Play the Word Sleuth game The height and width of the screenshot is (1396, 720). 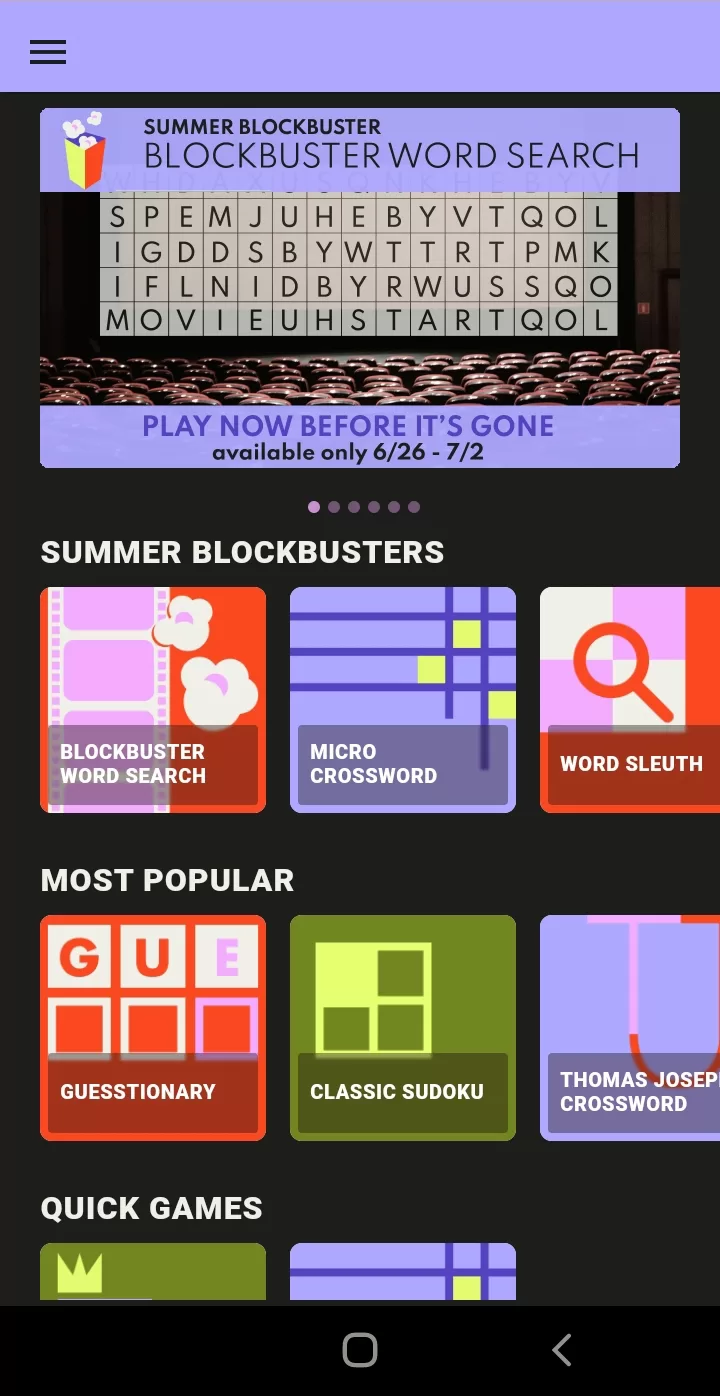[630, 700]
